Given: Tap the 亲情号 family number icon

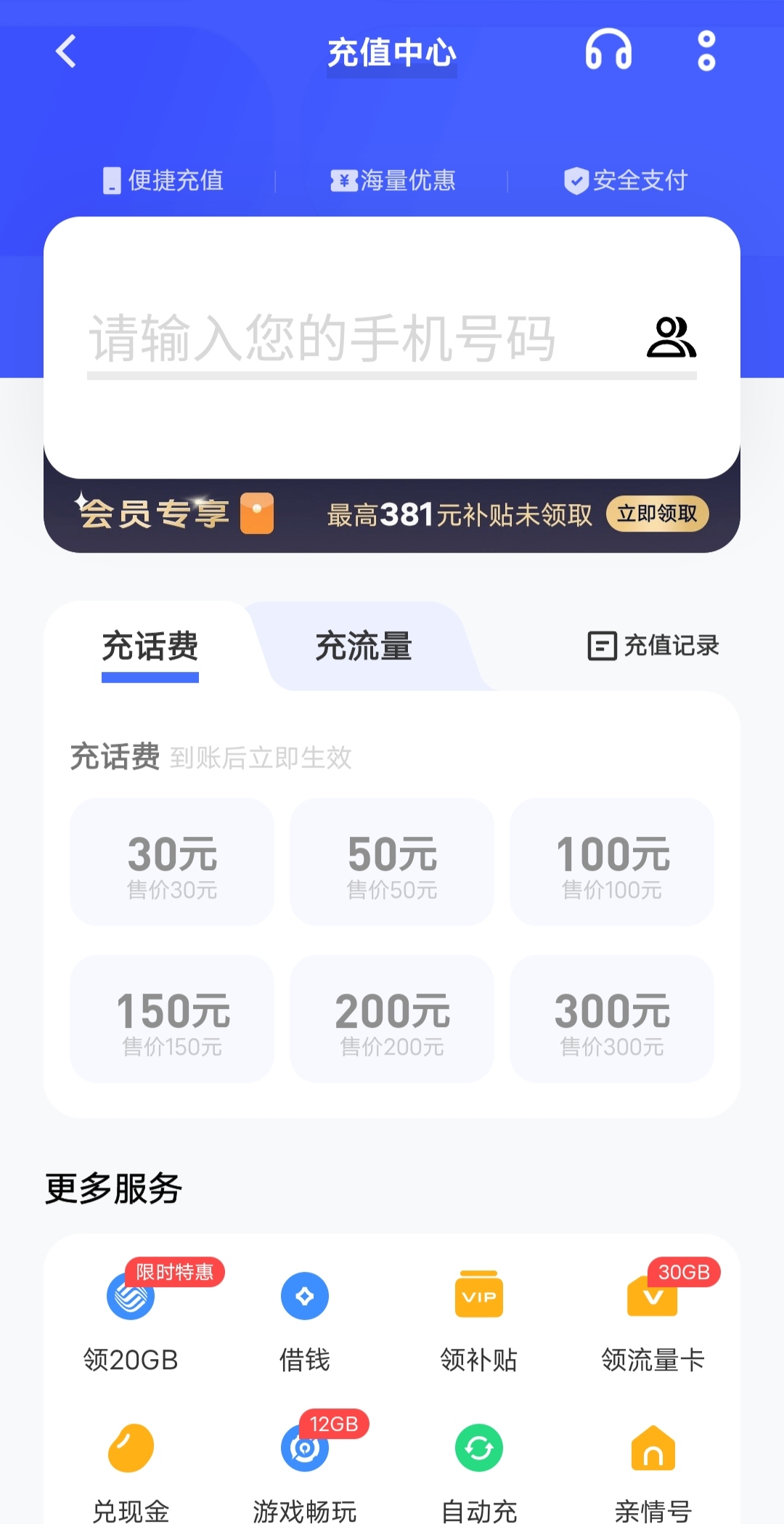Looking at the screenshot, I should click(652, 1449).
